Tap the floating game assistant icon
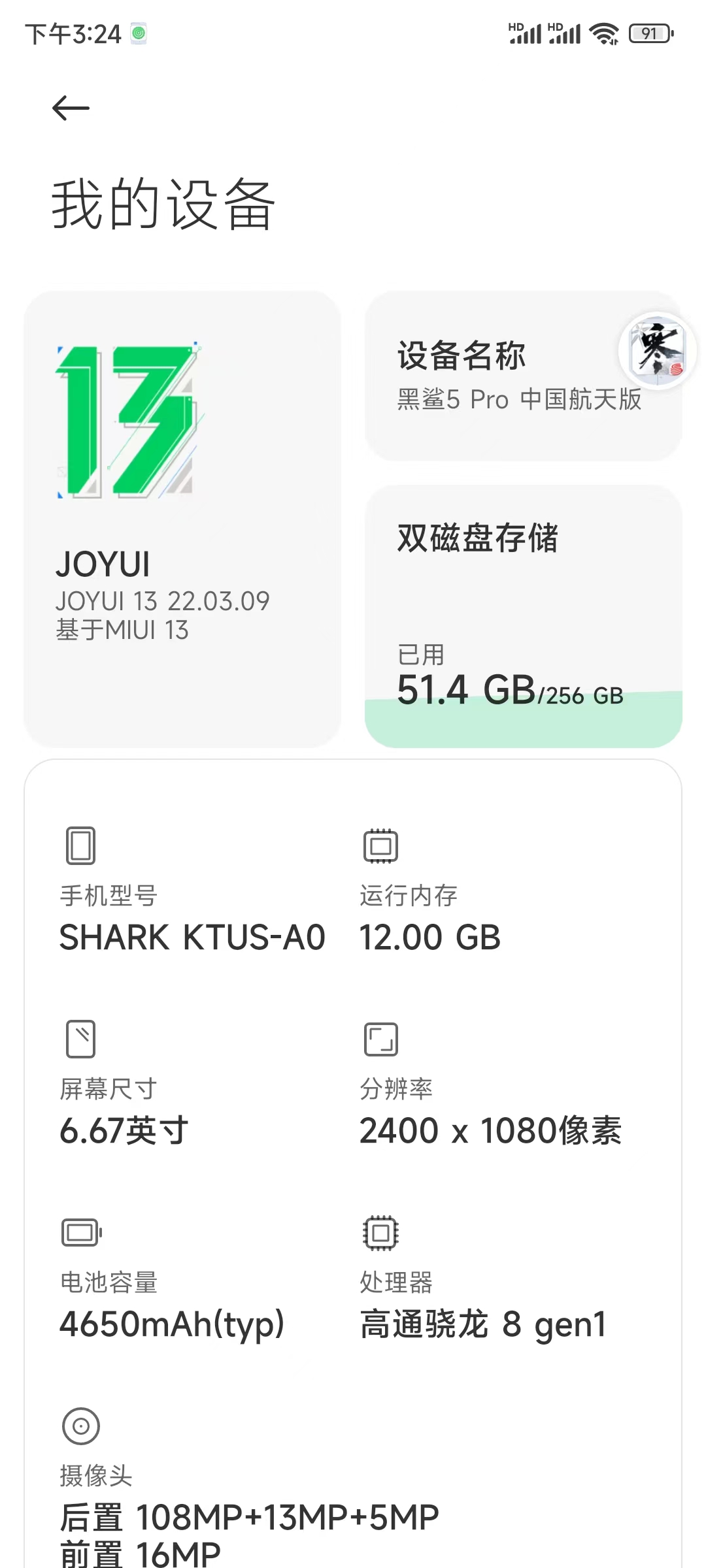Screen dimensions: 706x1568 [x=657, y=351]
